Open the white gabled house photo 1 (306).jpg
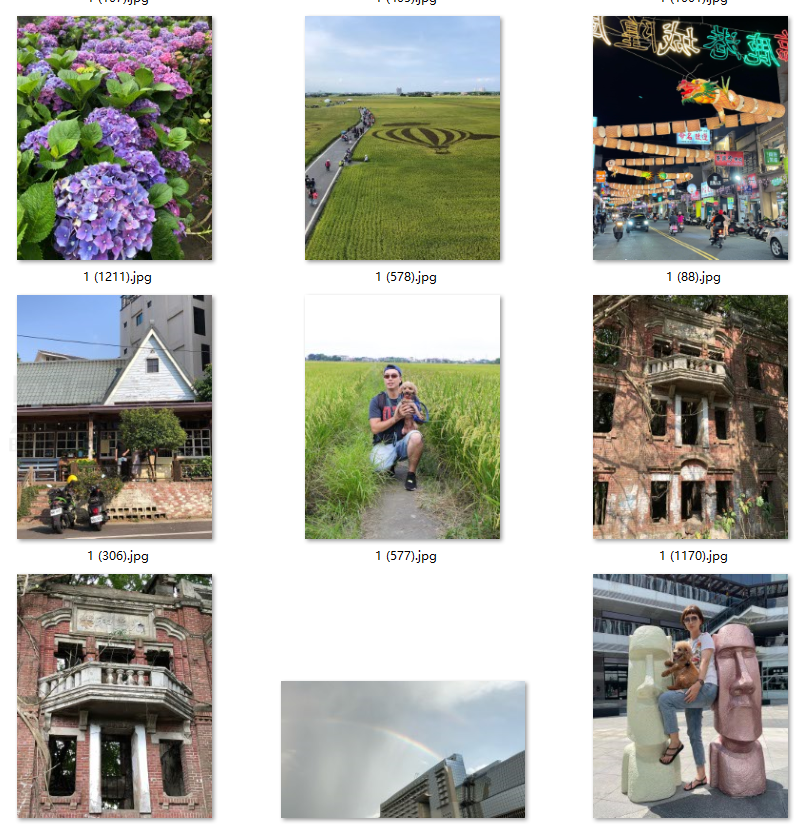795x826 pixels. click(x=114, y=417)
